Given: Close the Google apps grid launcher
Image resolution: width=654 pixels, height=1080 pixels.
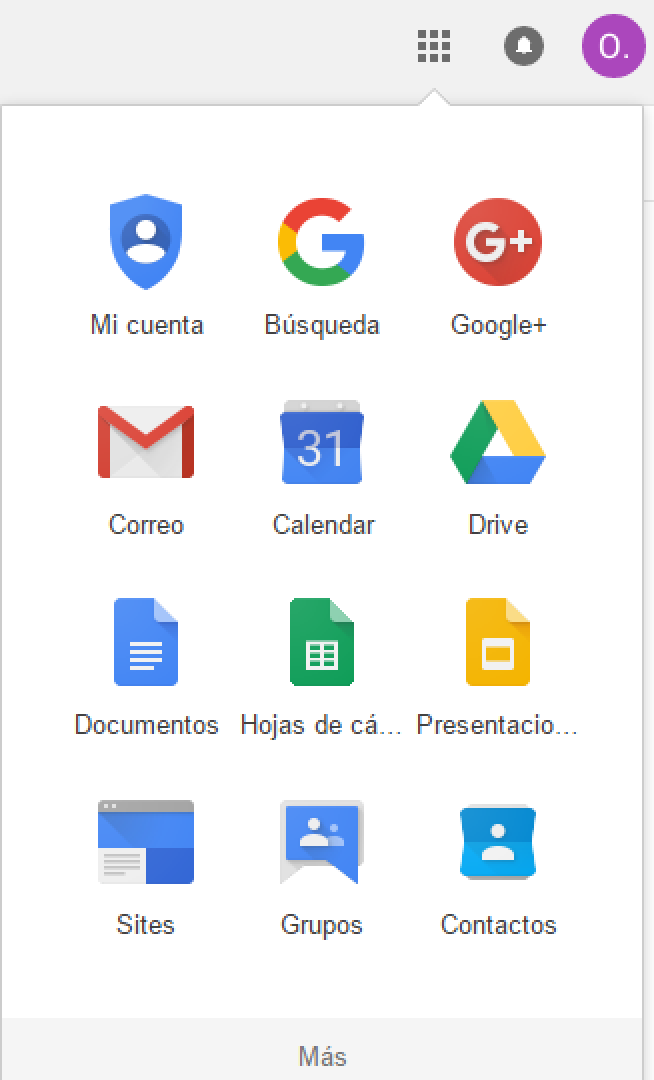Looking at the screenshot, I should pos(433,46).
